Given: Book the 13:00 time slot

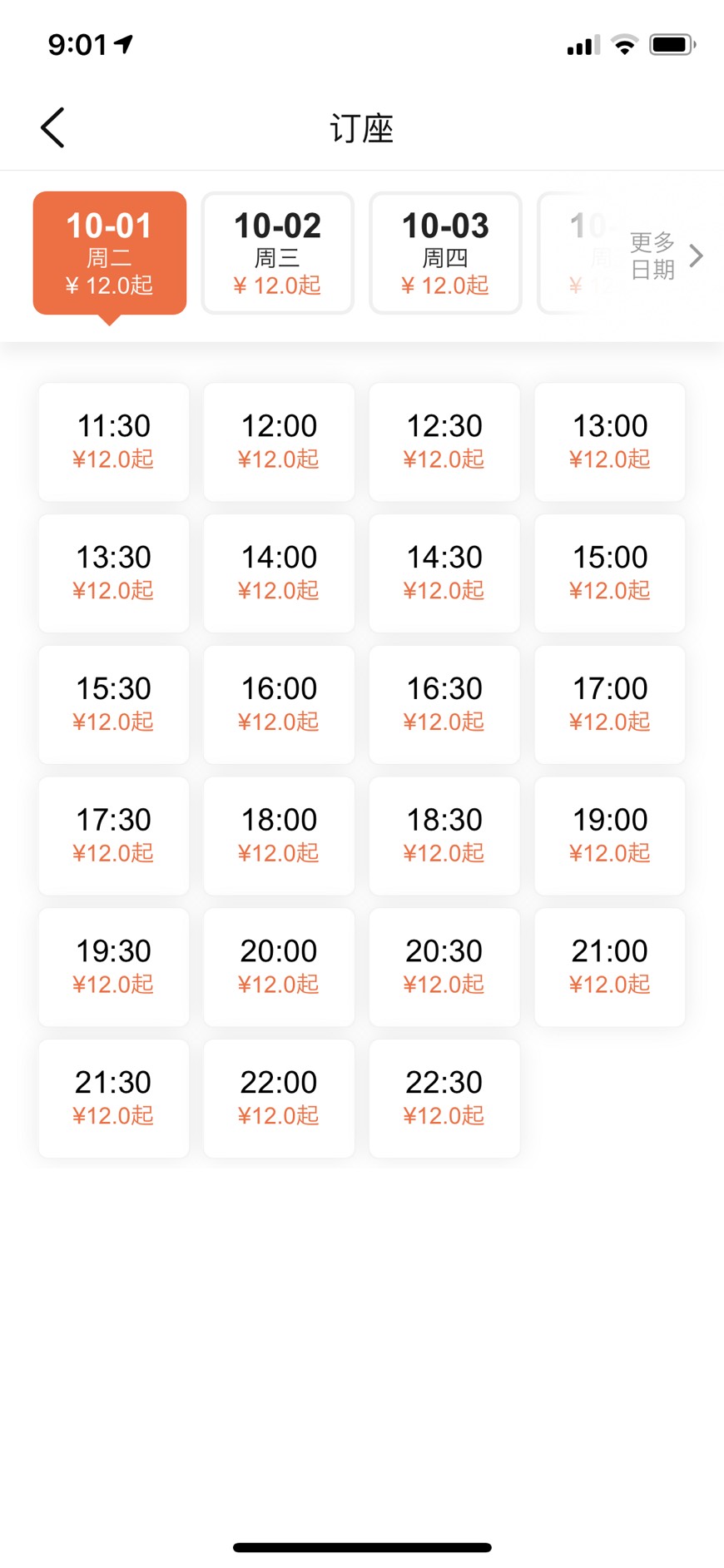Looking at the screenshot, I should coord(610,442).
